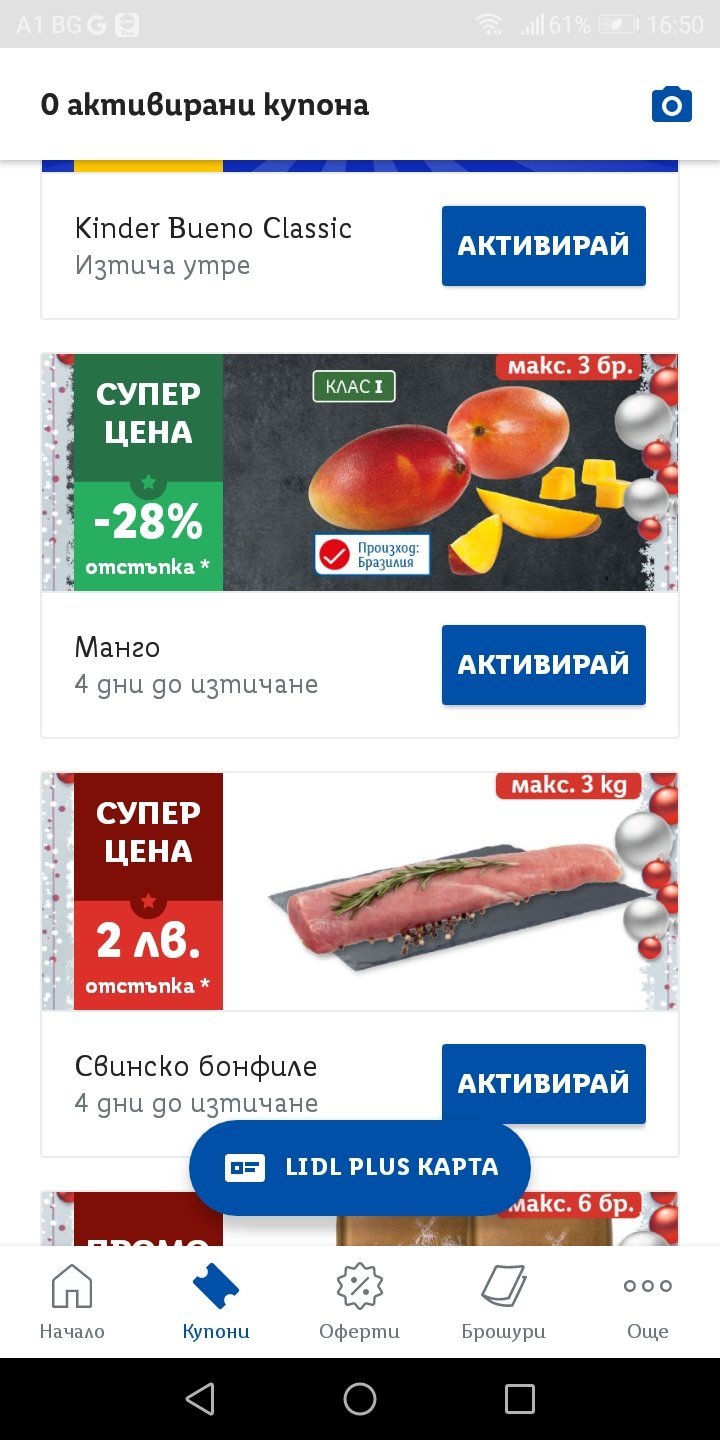The height and width of the screenshot is (1440, 720).
Task: Open the Още menu tab
Action: pos(647,1301)
